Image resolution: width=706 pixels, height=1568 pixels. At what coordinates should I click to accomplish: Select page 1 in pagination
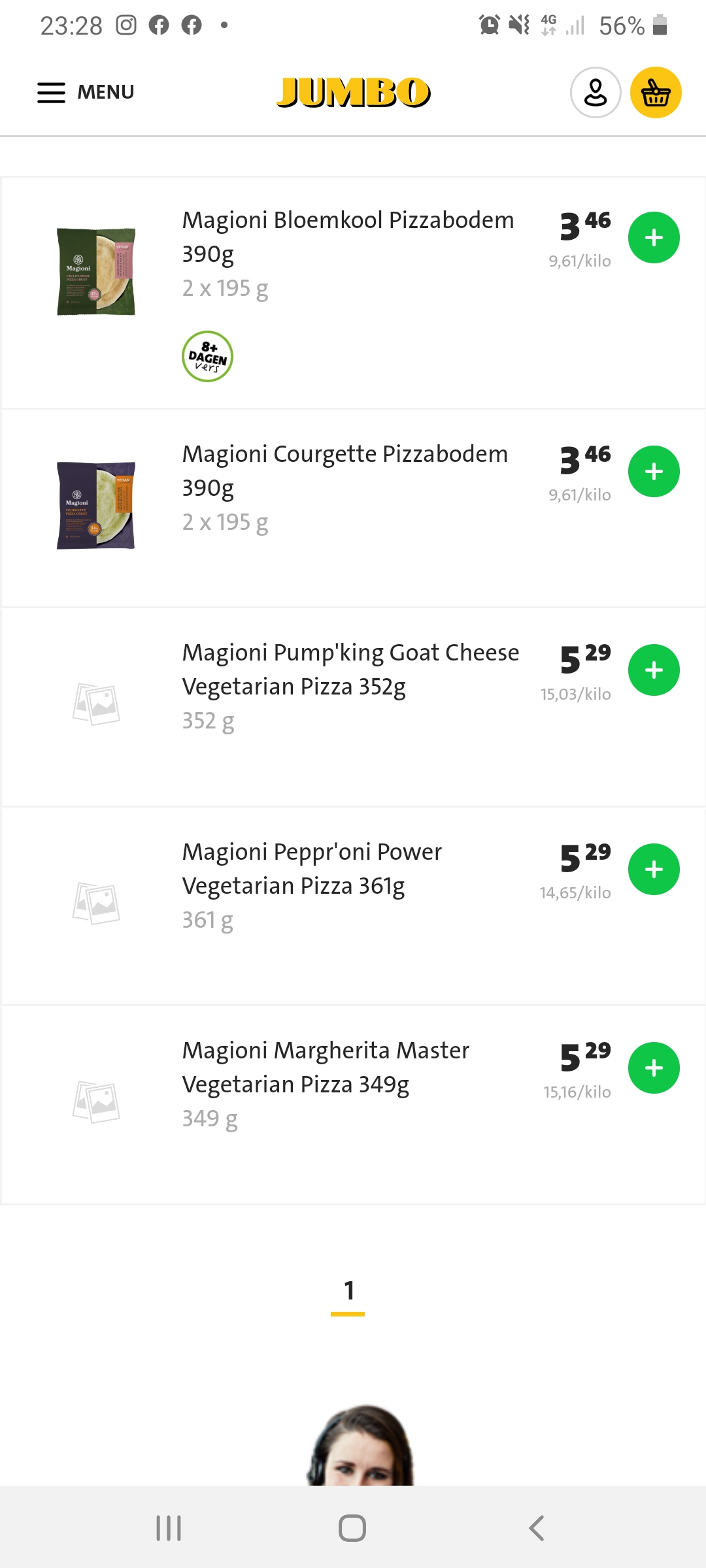[x=348, y=1292]
